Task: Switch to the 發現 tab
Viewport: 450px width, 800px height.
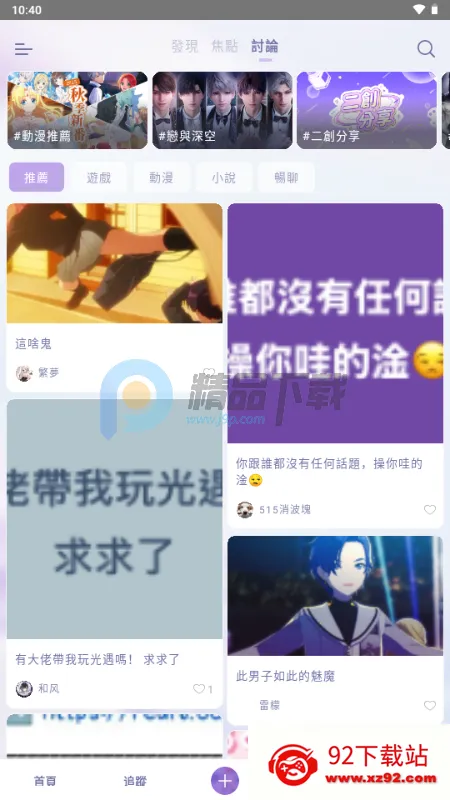Action: coord(185,46)
